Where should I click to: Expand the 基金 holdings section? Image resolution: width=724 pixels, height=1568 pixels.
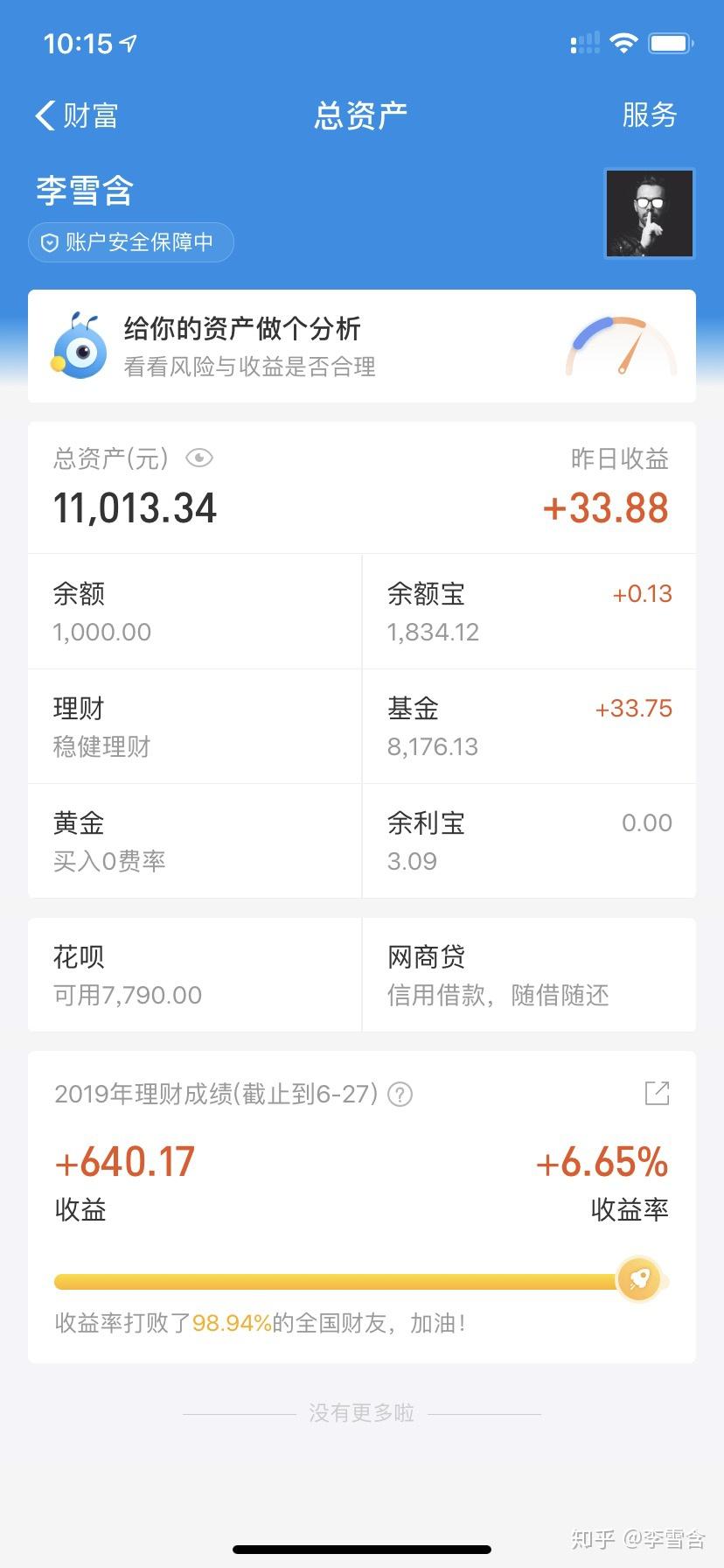528,725
